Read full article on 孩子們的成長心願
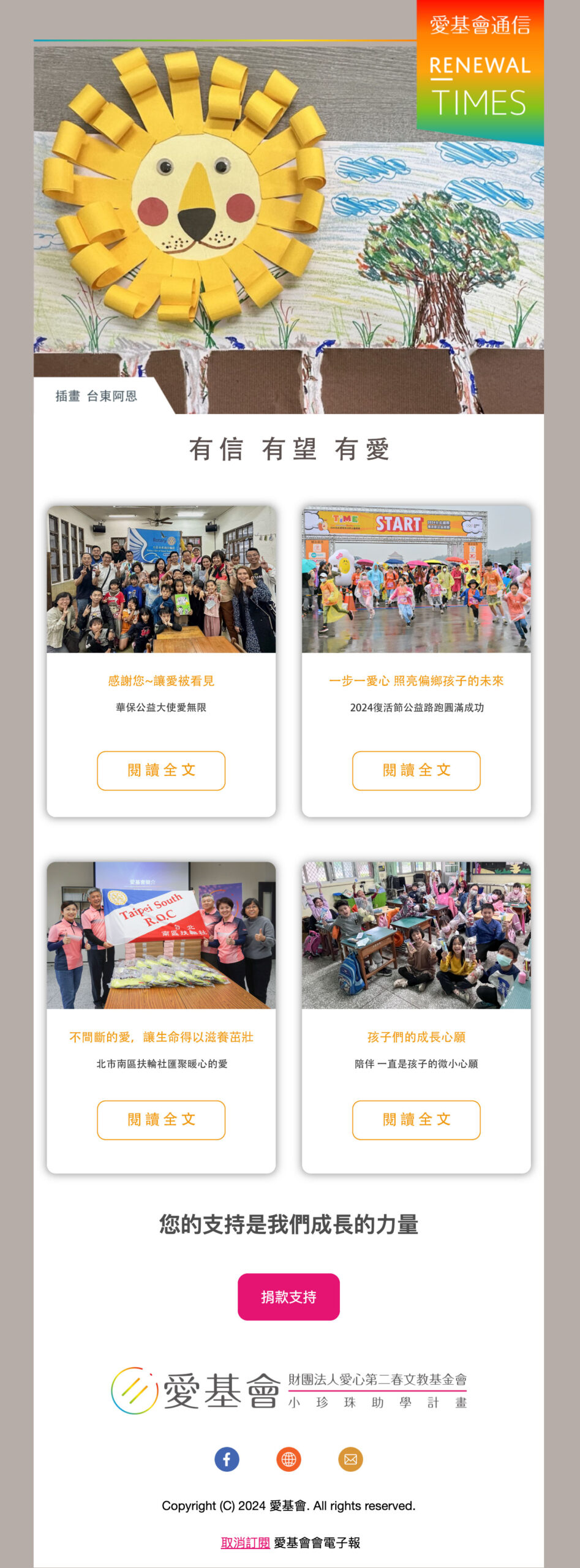Viewport: 580px width, 1568px height. pos(416,1120)
